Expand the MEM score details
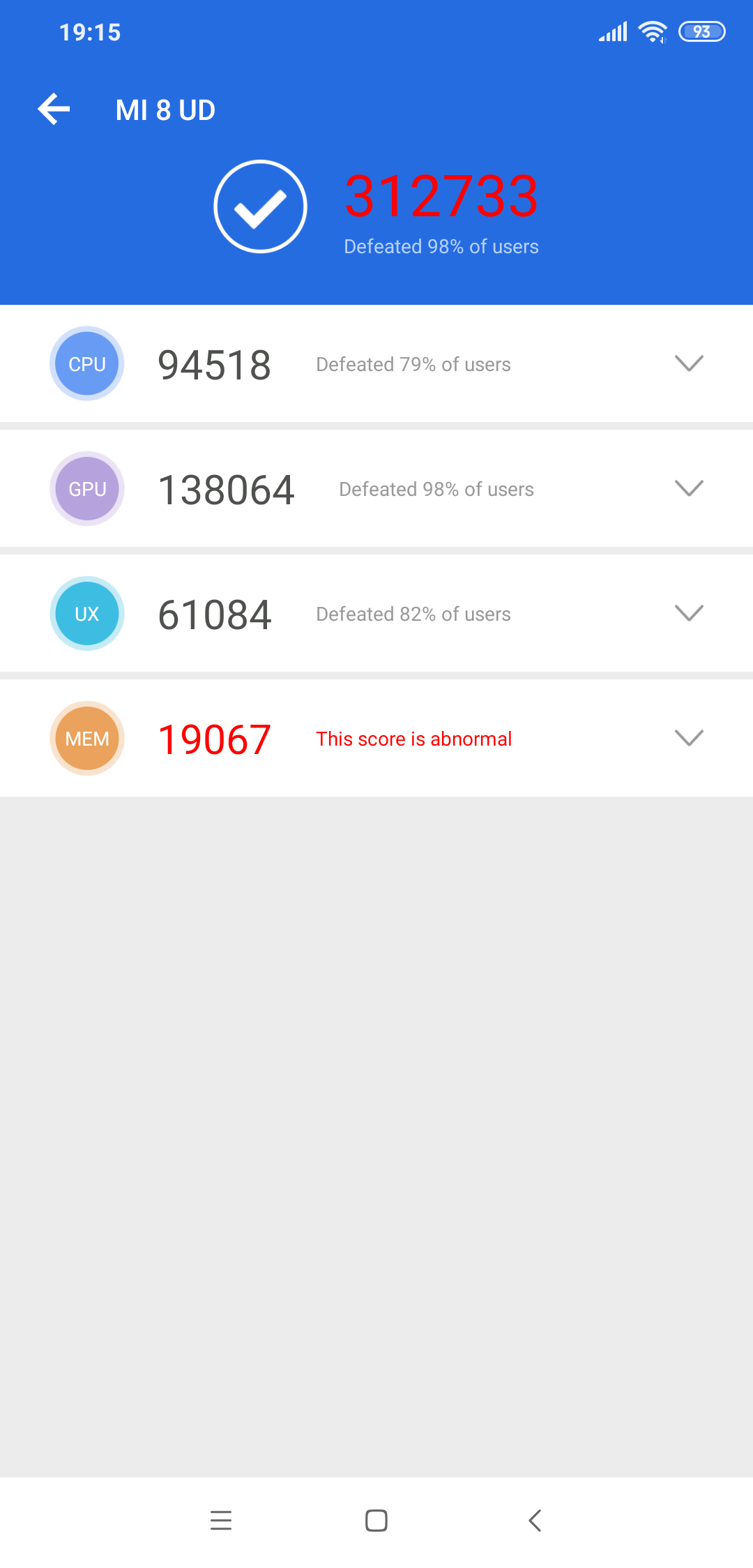Image resolution: width=753 pixels, height=1568 pixels. [689, 738]
